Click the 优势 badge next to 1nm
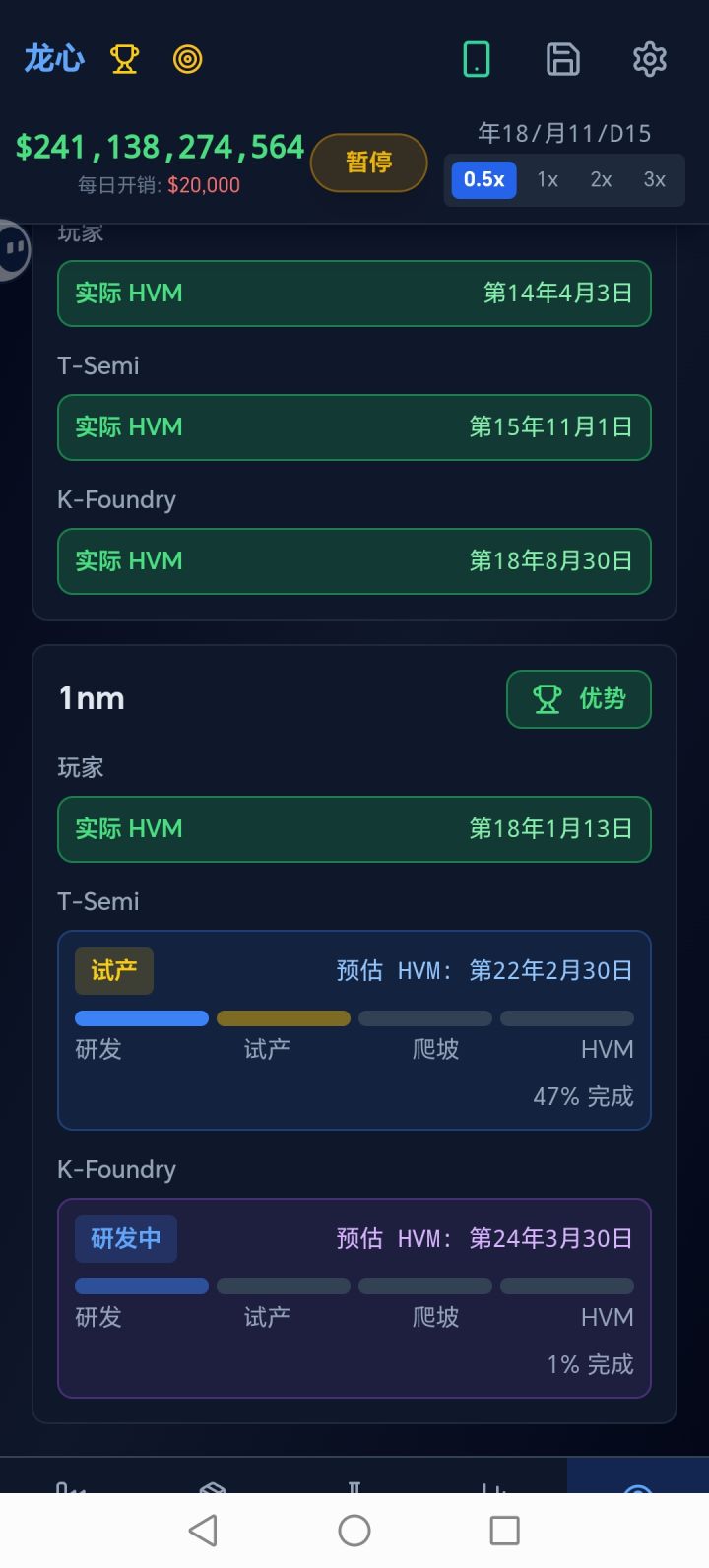This screenshot has width=709, height=1568. (x=578, y=699)
